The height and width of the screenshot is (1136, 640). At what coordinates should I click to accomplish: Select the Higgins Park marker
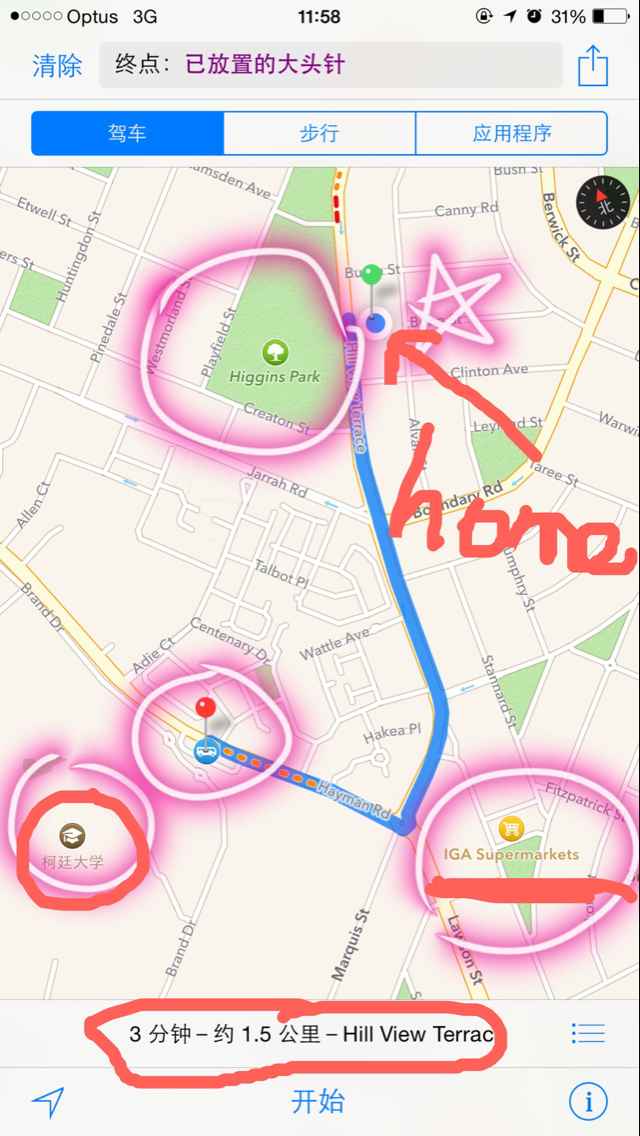(274, 352)
